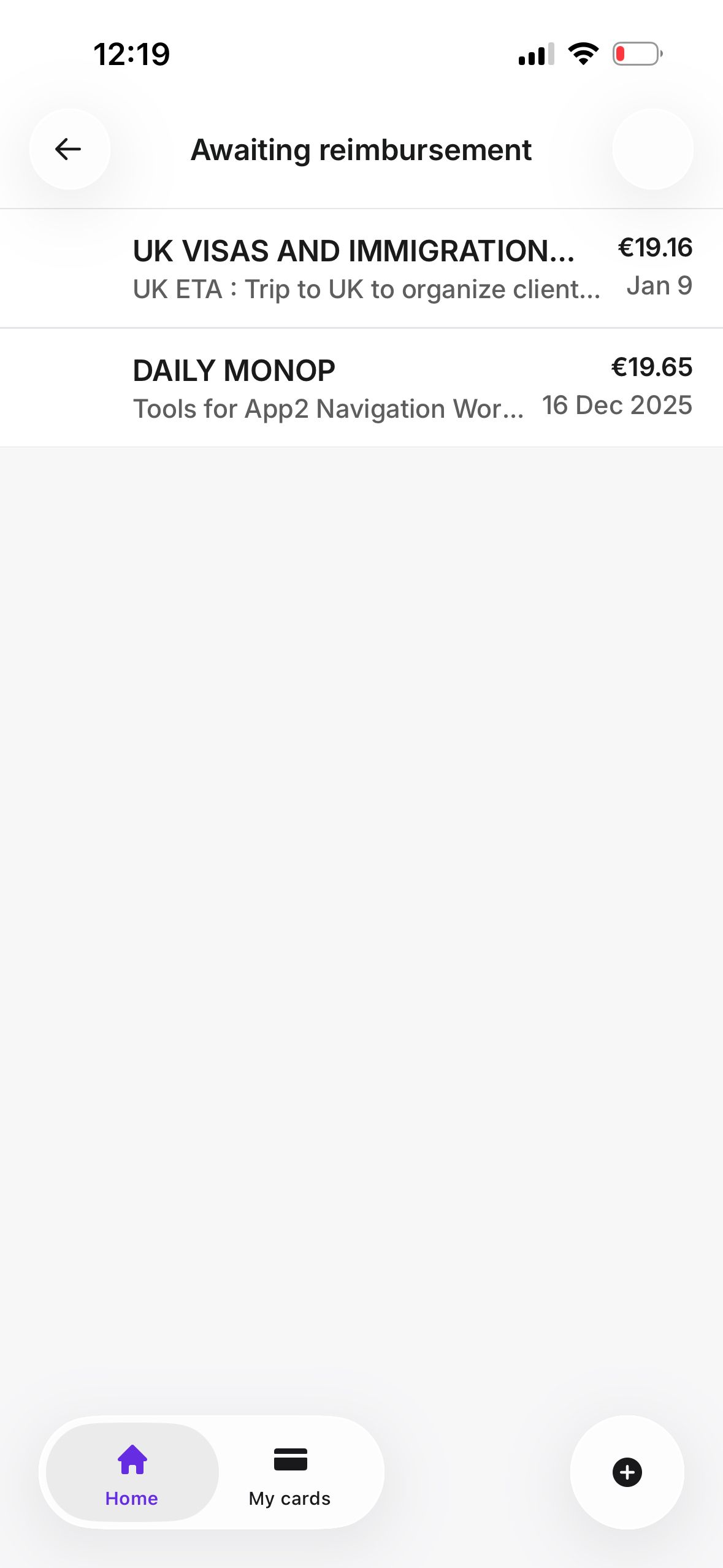Image resolution: width=723 pixels, height=1568 pixels.
Task: Tap the circular profile area top right
Action: pyautogui.click(x=652, y=149)
